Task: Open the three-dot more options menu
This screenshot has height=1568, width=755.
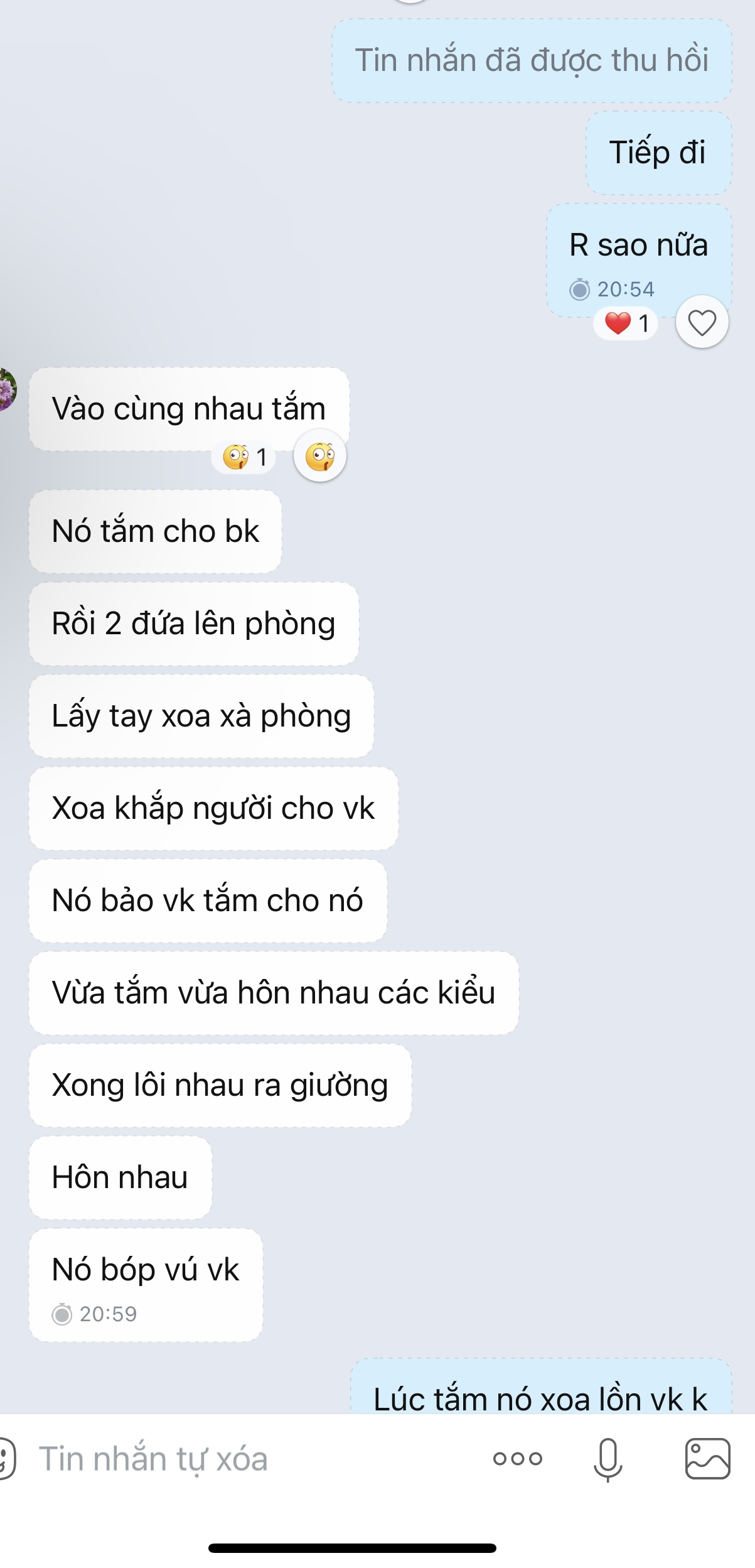Action: coord(517,1458)
